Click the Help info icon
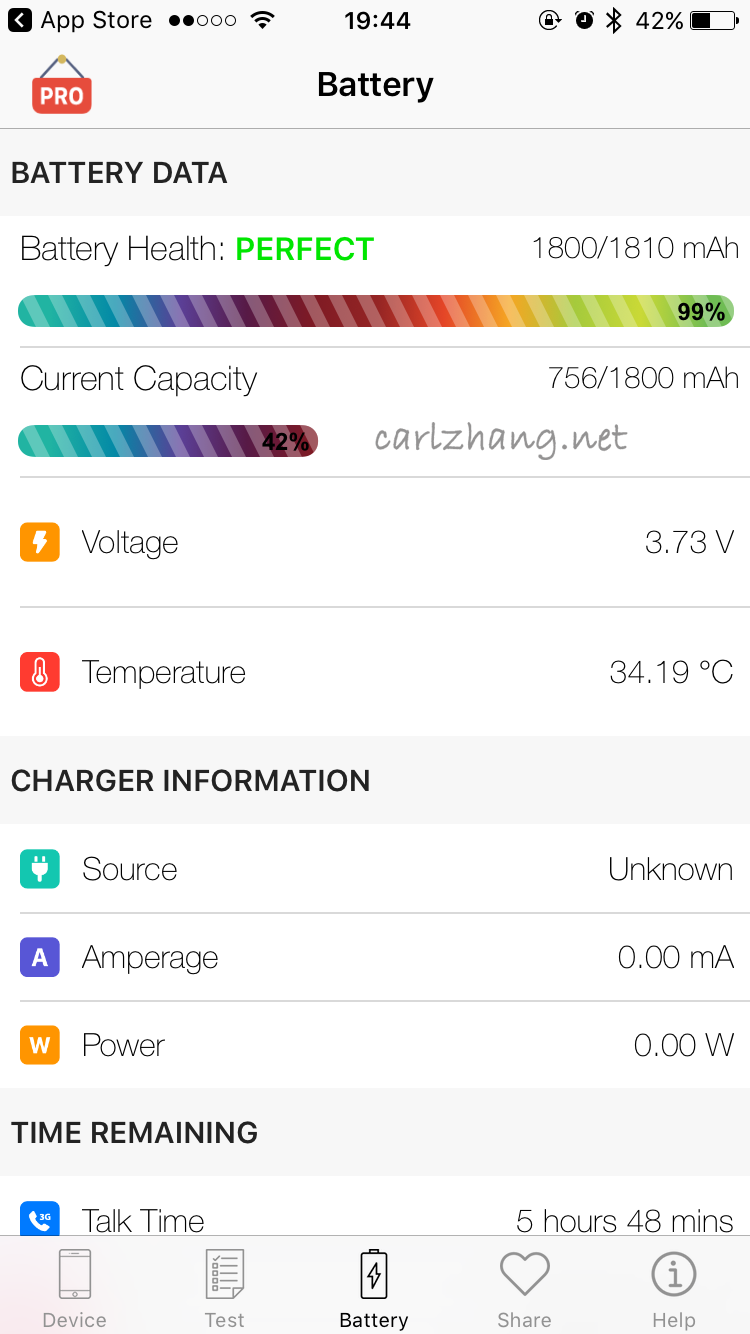This screenshot has height=1334, width=750. point(673,1274)
